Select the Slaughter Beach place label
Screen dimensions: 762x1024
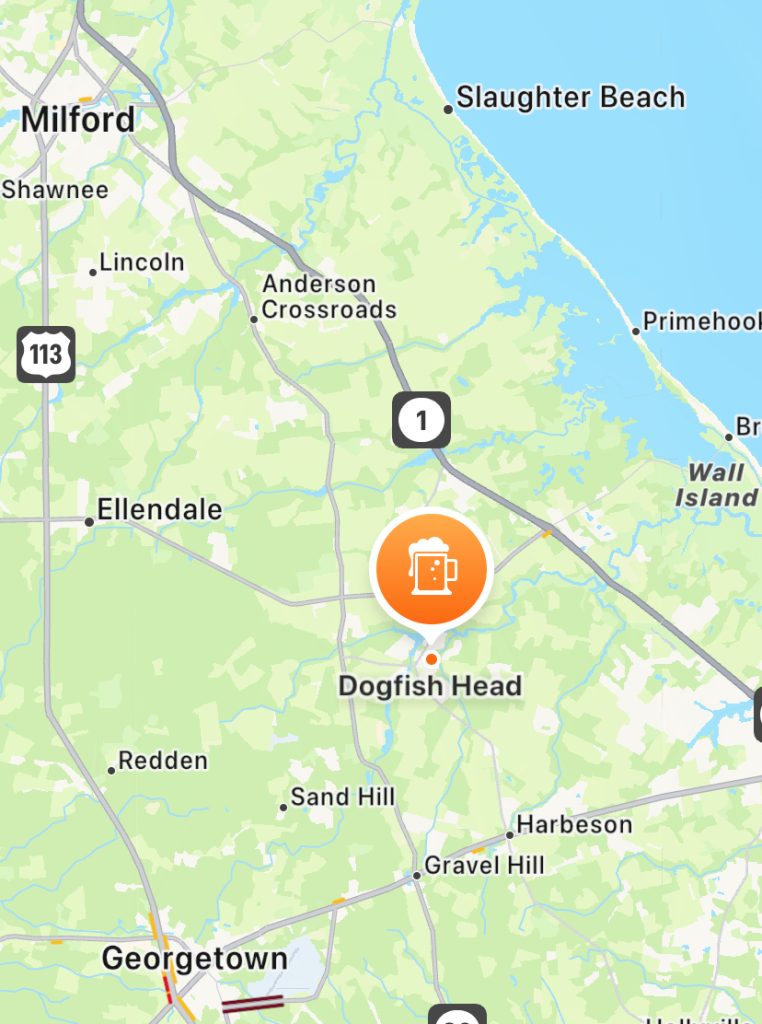570,98
